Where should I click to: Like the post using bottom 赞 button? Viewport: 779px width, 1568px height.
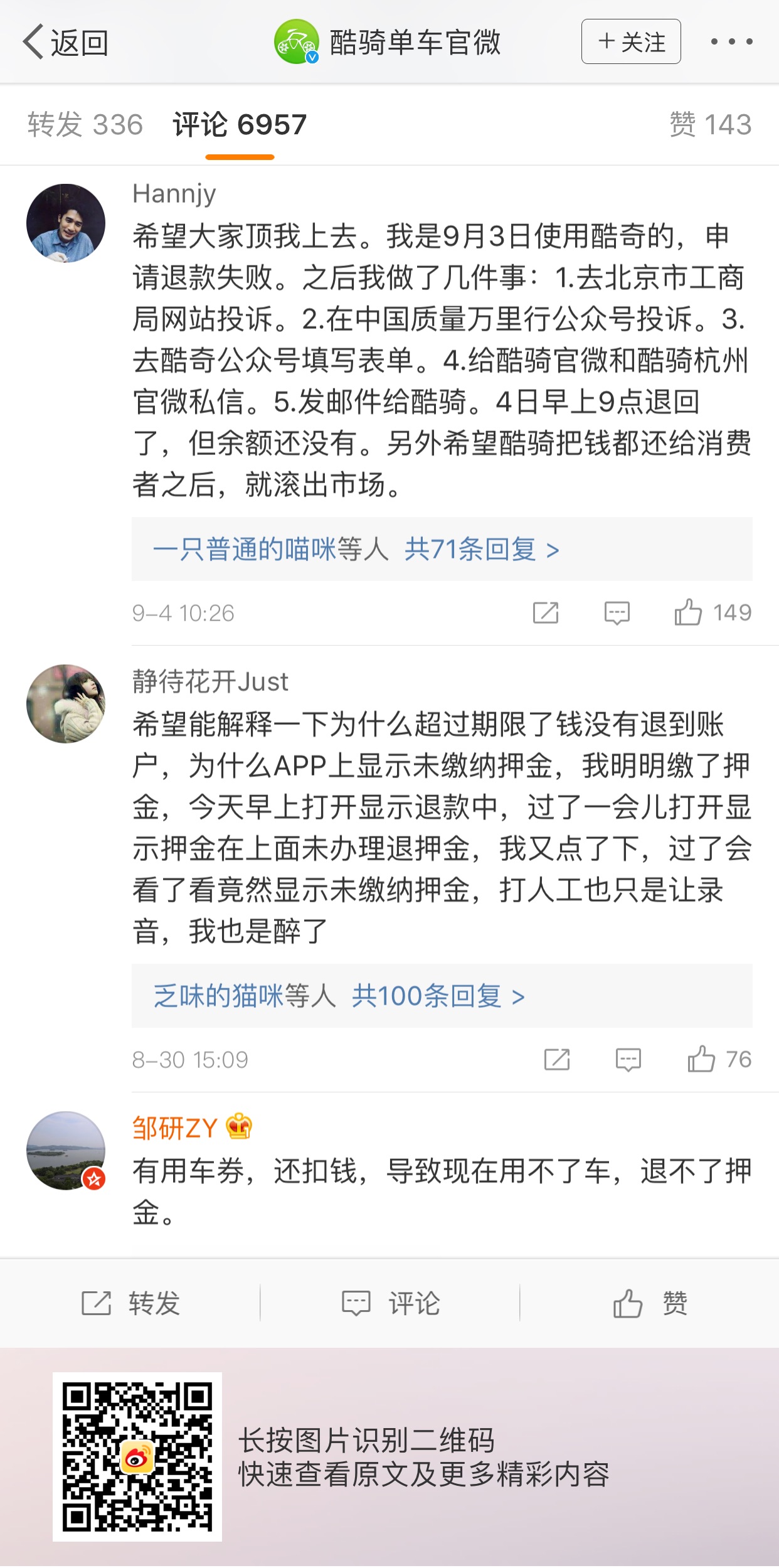(649, 1303)
